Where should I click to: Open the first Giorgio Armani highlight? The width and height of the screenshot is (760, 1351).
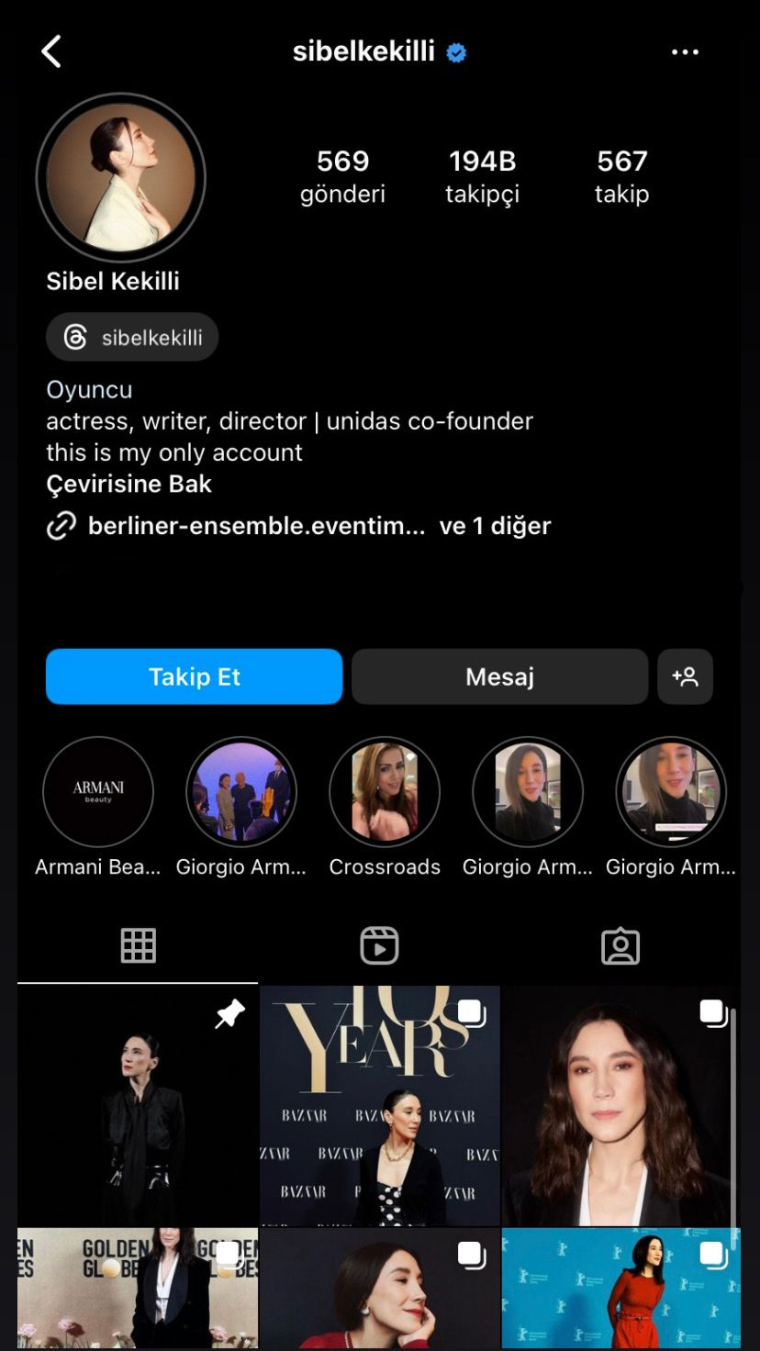[x=241, y=791]
